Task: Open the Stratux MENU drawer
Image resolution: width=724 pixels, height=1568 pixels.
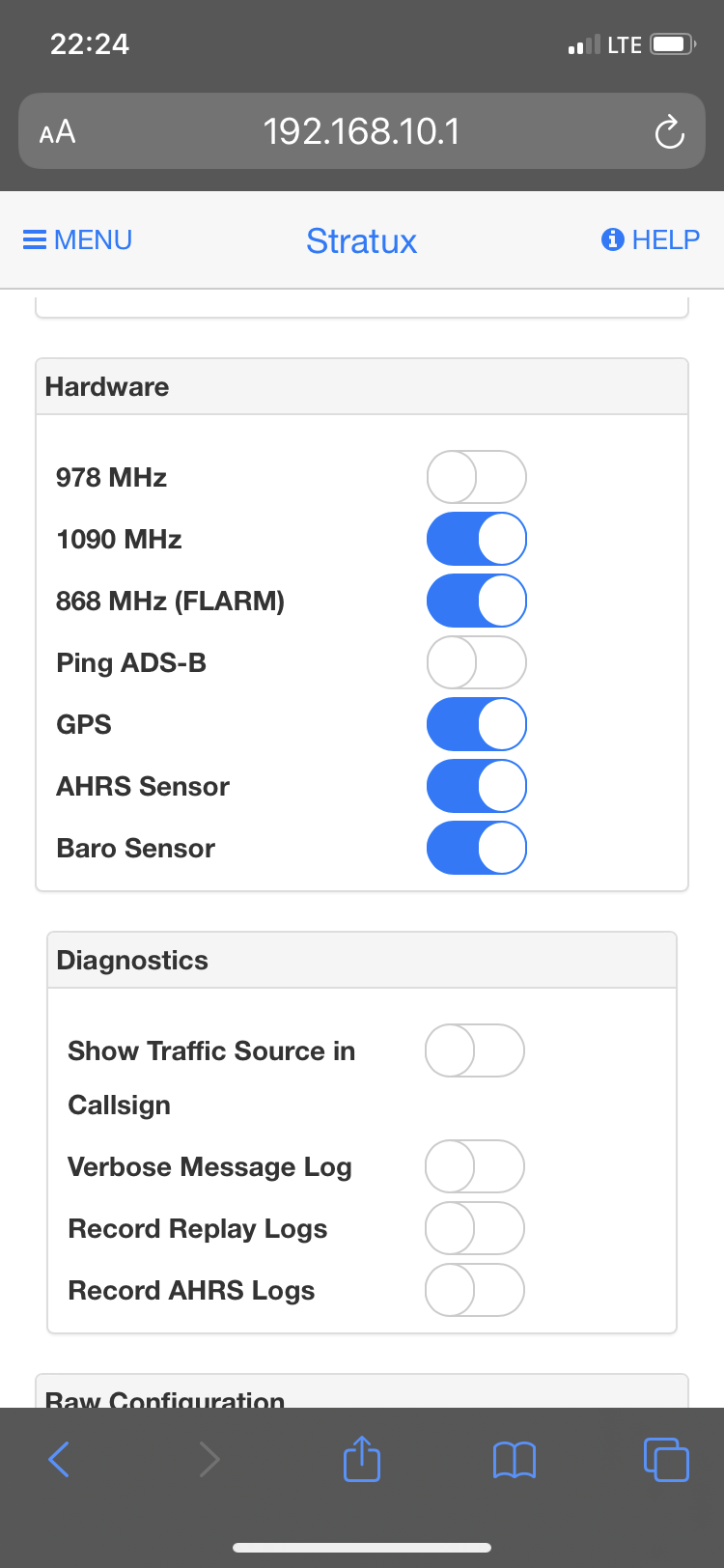Action: pyautogui.click(x=77, y=239)
